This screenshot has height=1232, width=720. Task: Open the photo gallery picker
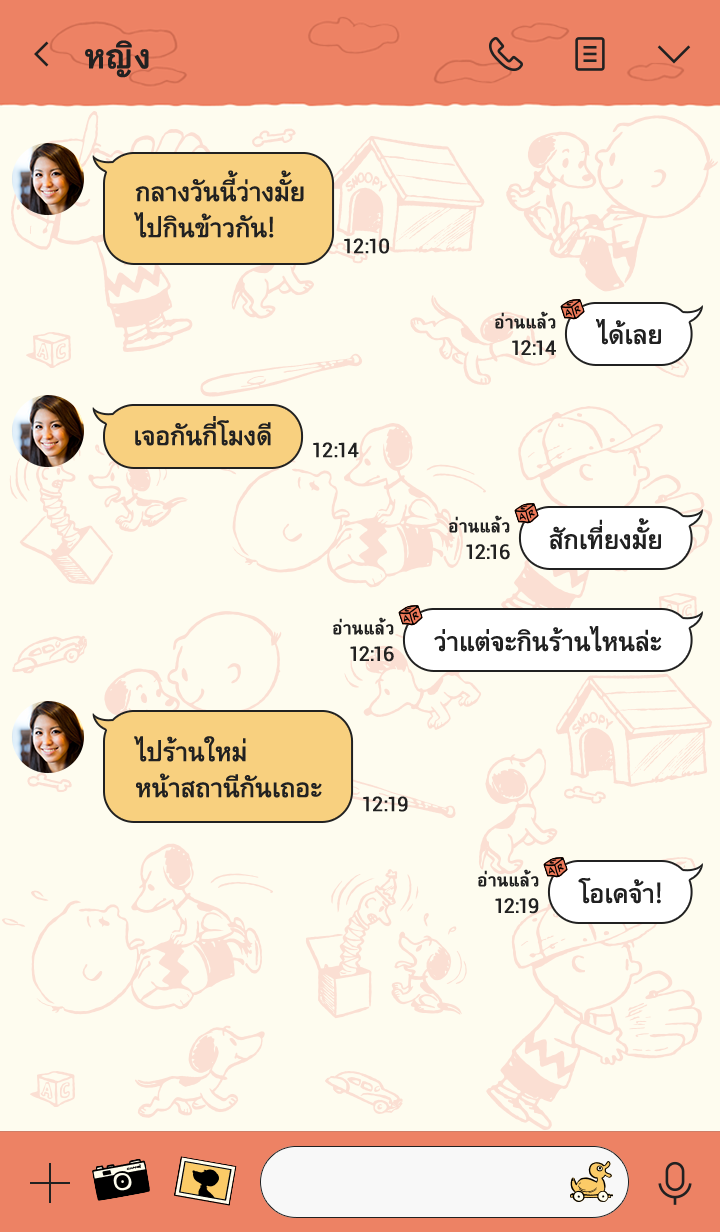click(x=205, y=1181)
